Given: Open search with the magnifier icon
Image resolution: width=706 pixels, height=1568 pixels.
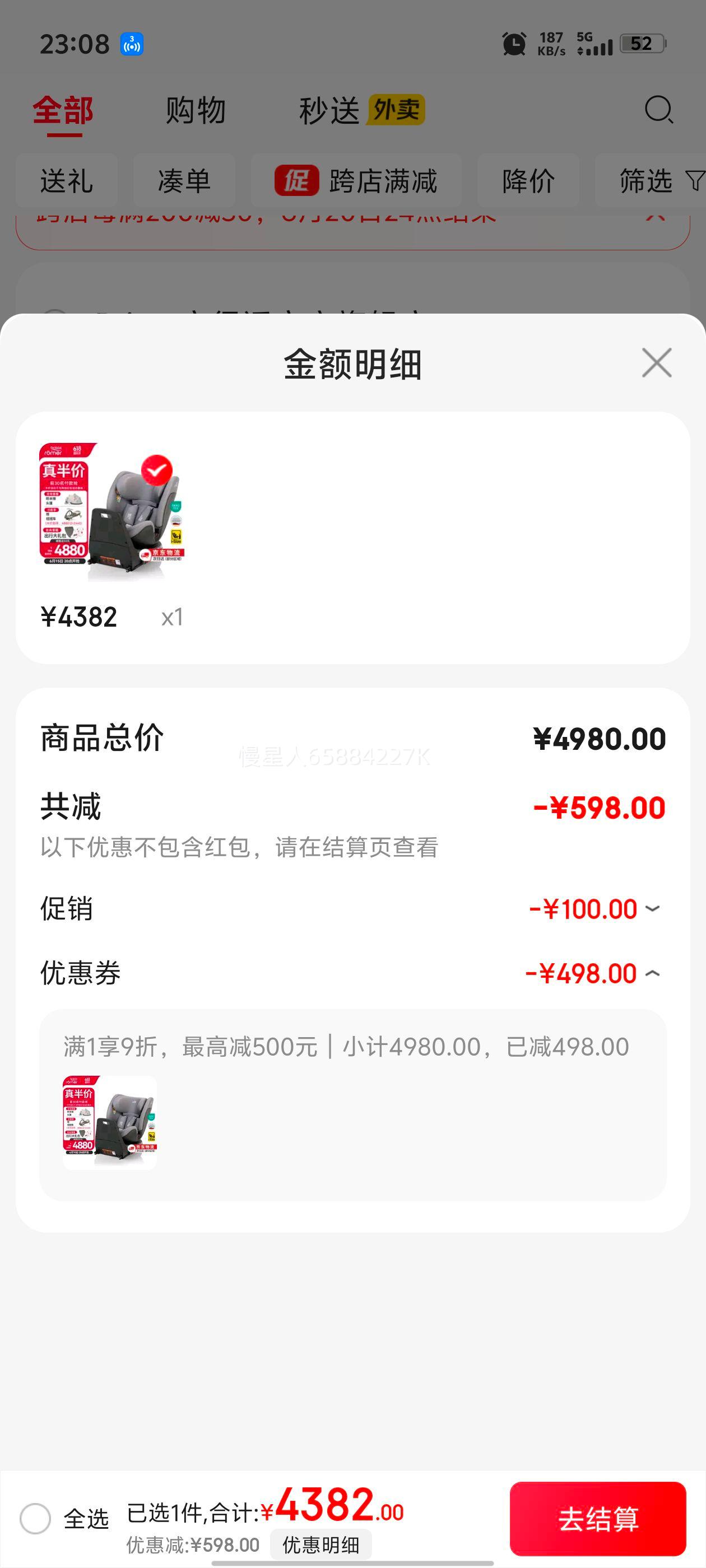Looking at the screenshot, I should (658, 110).
